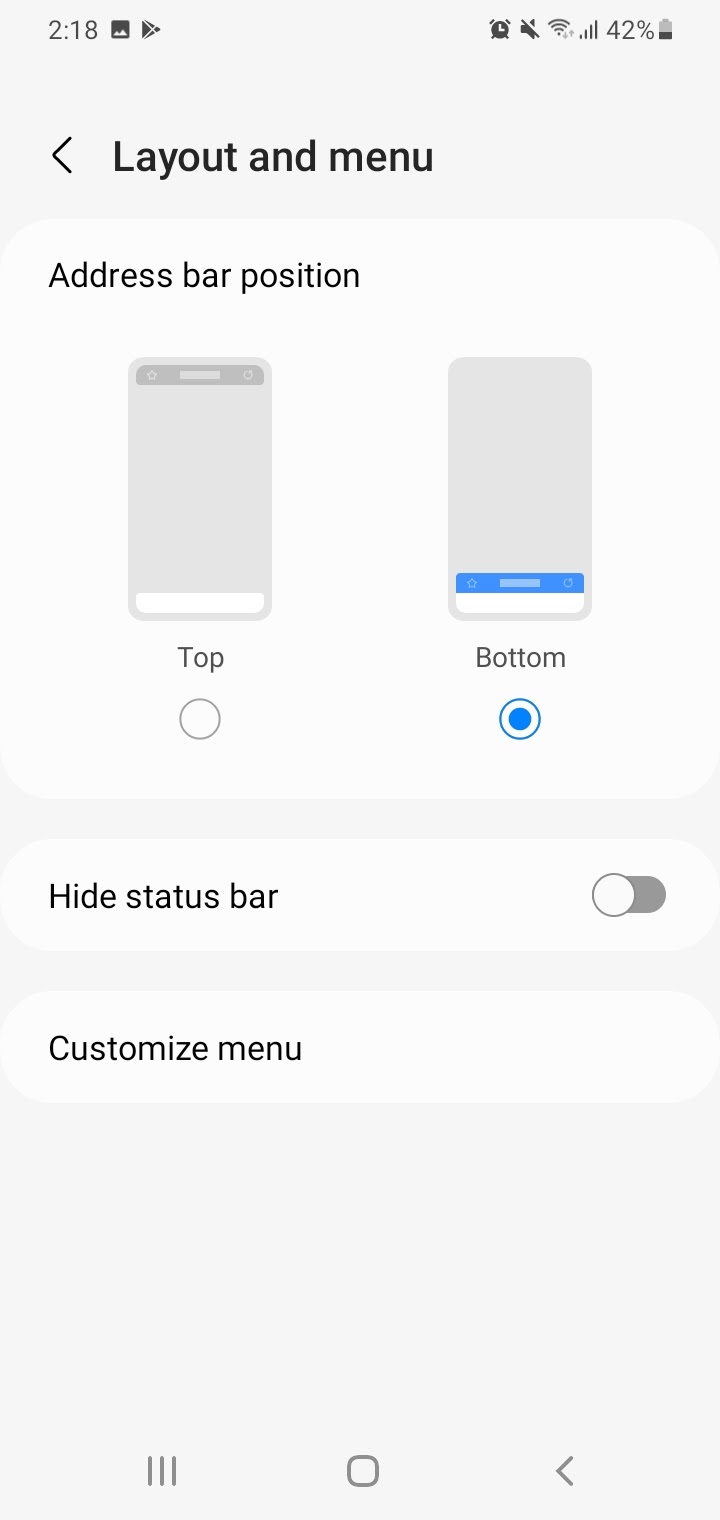The width and height of the screenshot is (720, 1520).
Task: Tap the system home button
Action: click(362, 1471)
